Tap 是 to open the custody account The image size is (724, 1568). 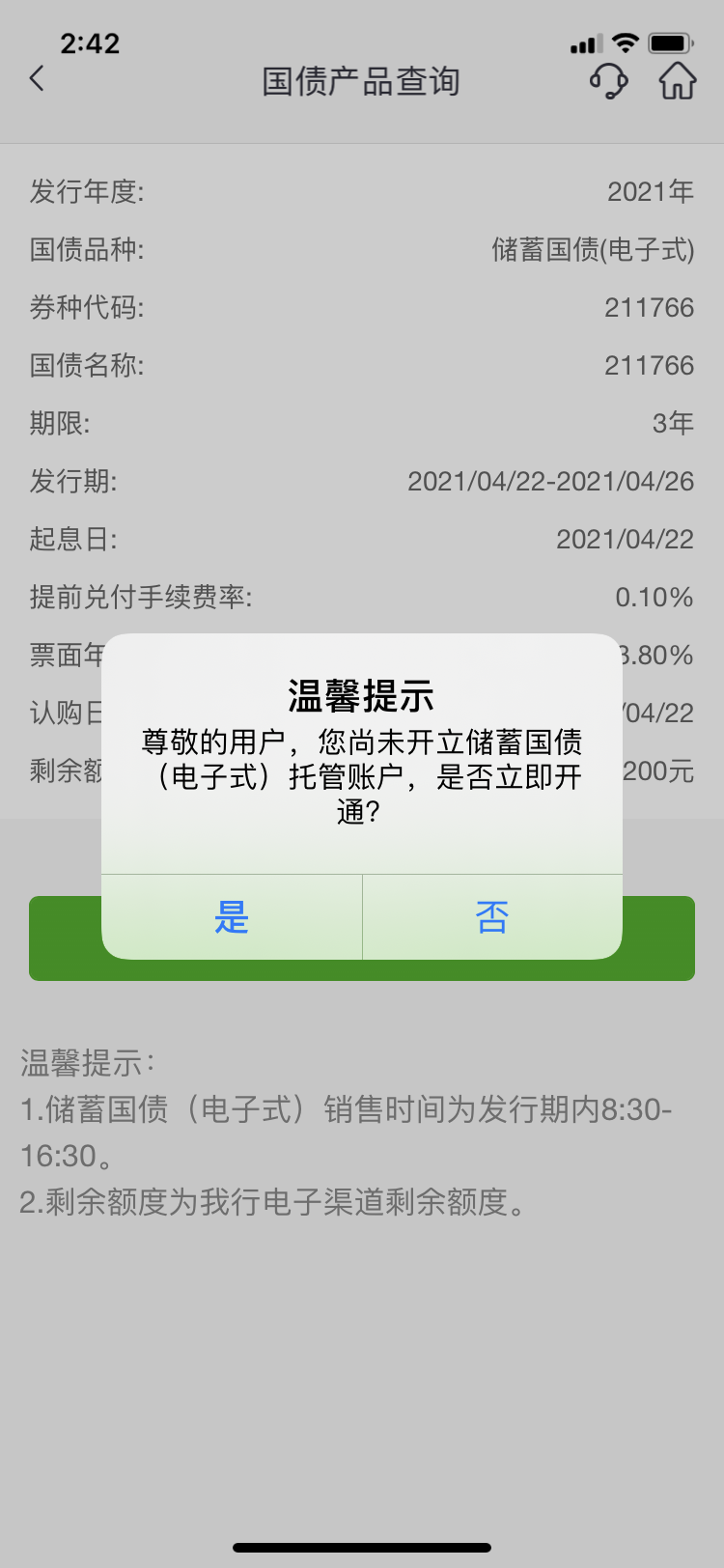pyautogui.click(x=232, y=917)
